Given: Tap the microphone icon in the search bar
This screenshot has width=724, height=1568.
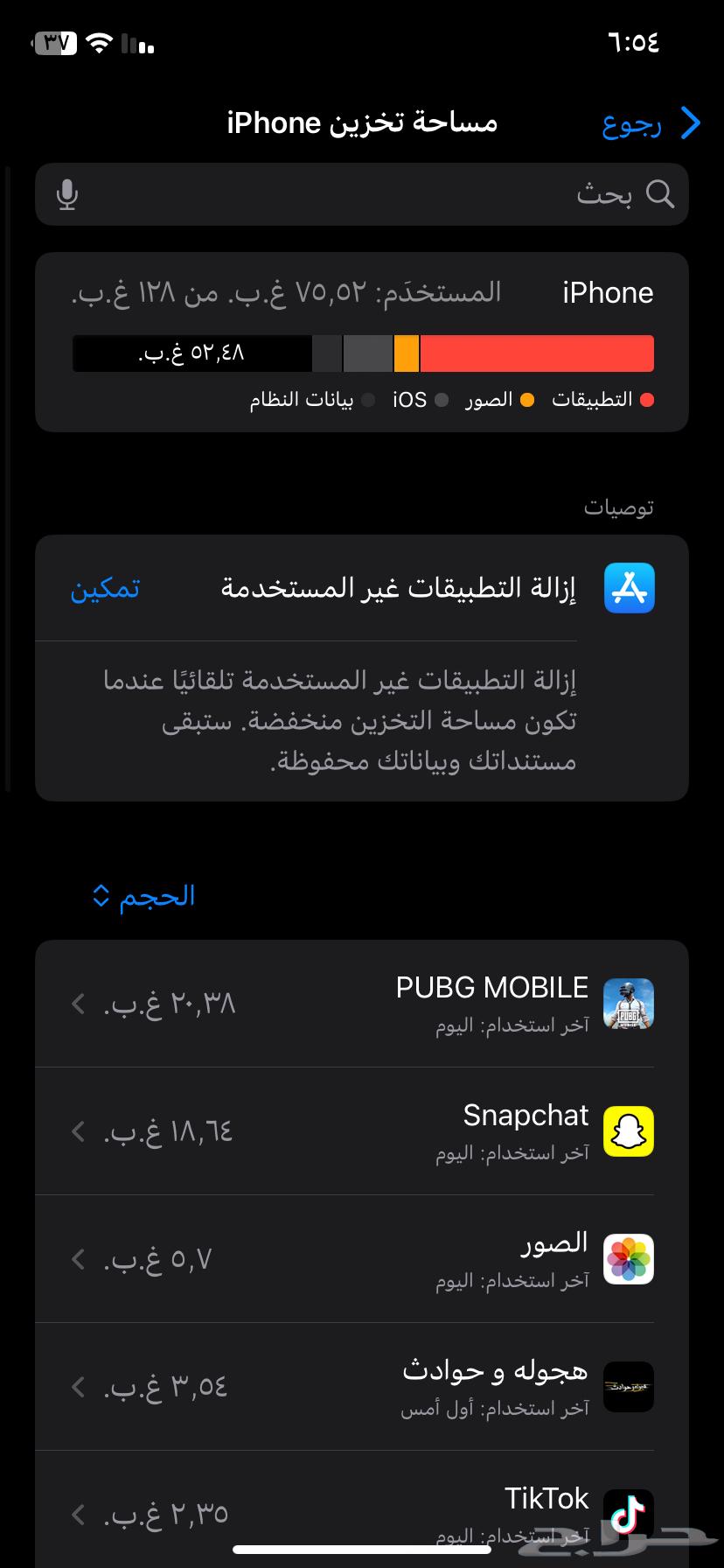Looking at the screenshot, I should tap(66, 194).
